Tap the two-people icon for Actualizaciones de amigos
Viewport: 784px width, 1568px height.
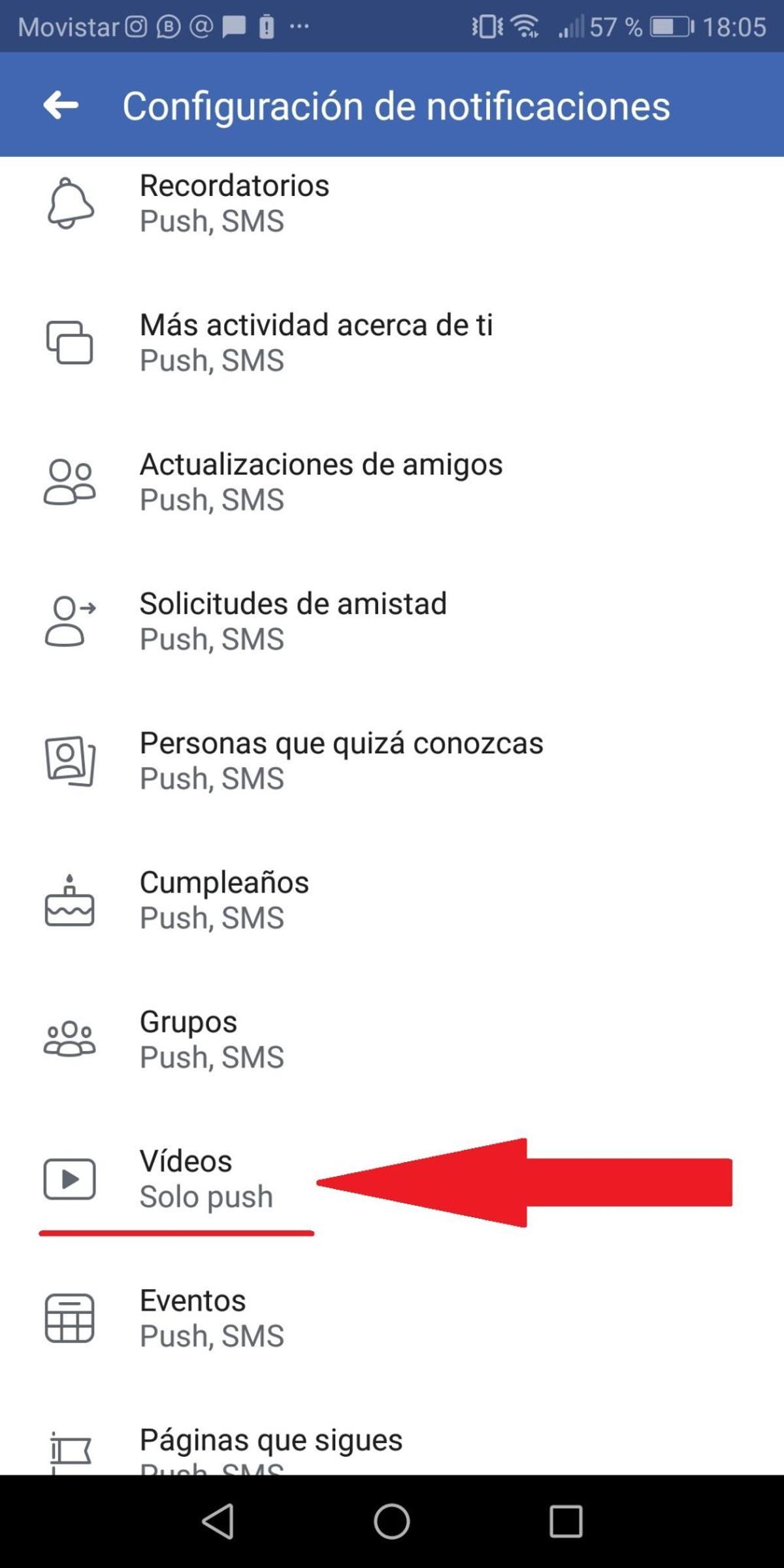click(70, 482)
